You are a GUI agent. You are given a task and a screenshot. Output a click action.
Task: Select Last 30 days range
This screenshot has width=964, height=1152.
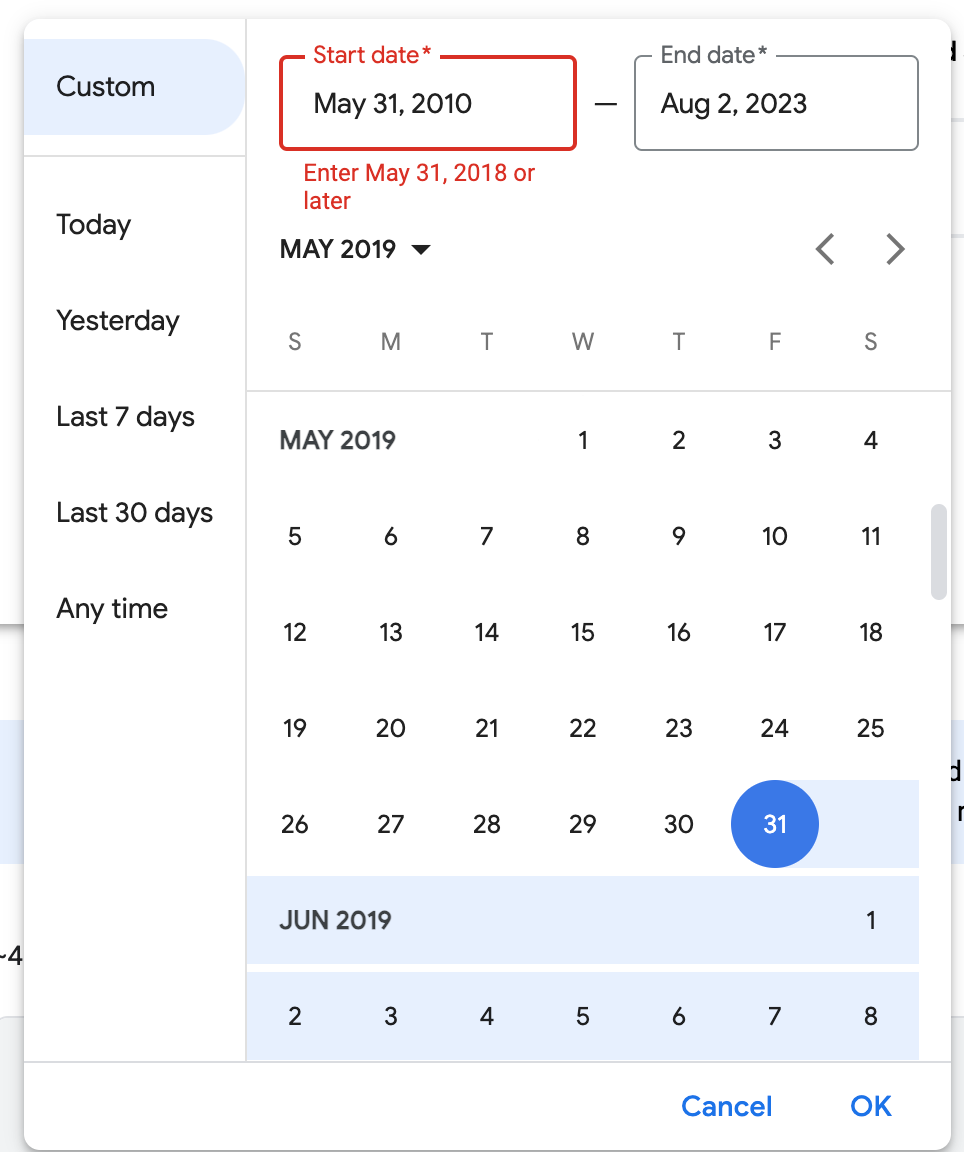(134, 513)
